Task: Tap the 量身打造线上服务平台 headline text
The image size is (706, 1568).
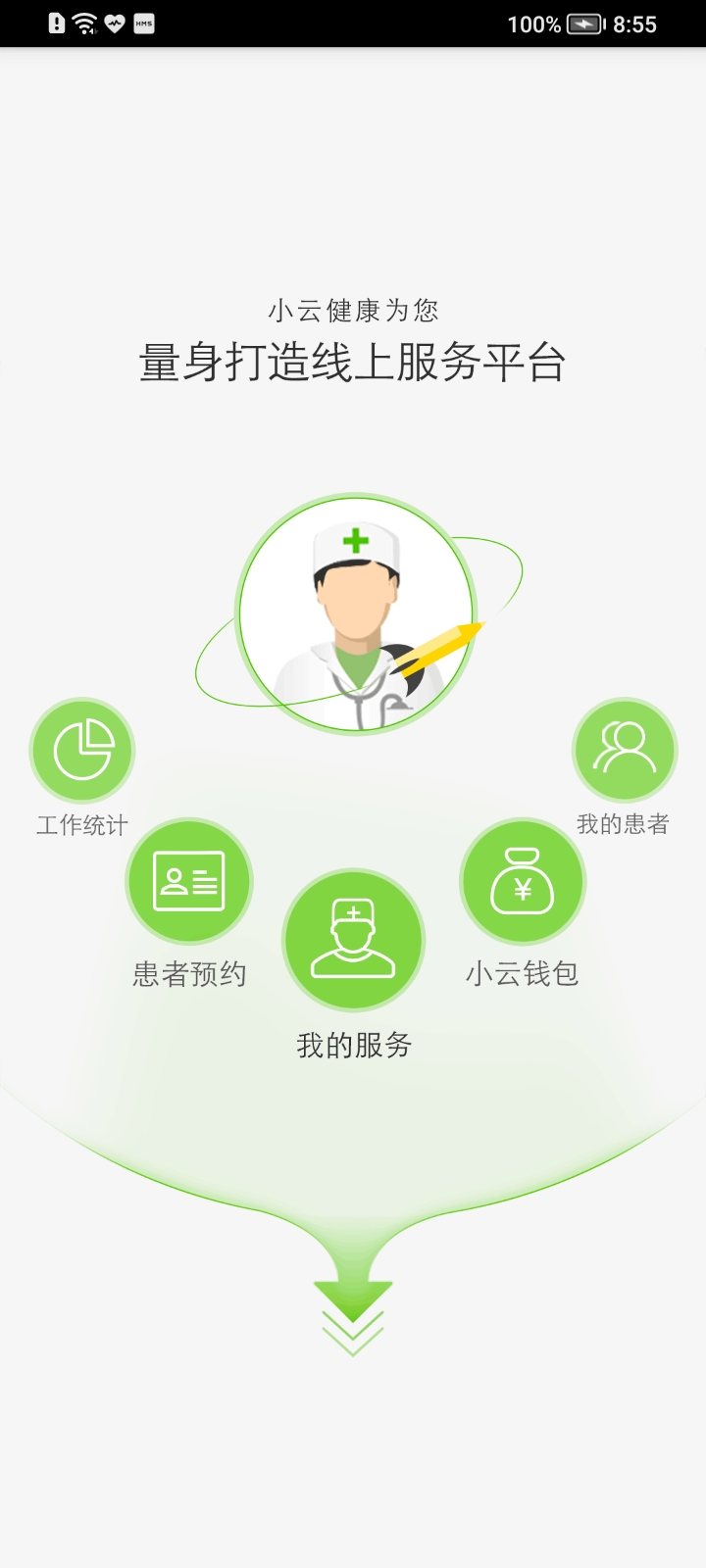Action: 353,363
